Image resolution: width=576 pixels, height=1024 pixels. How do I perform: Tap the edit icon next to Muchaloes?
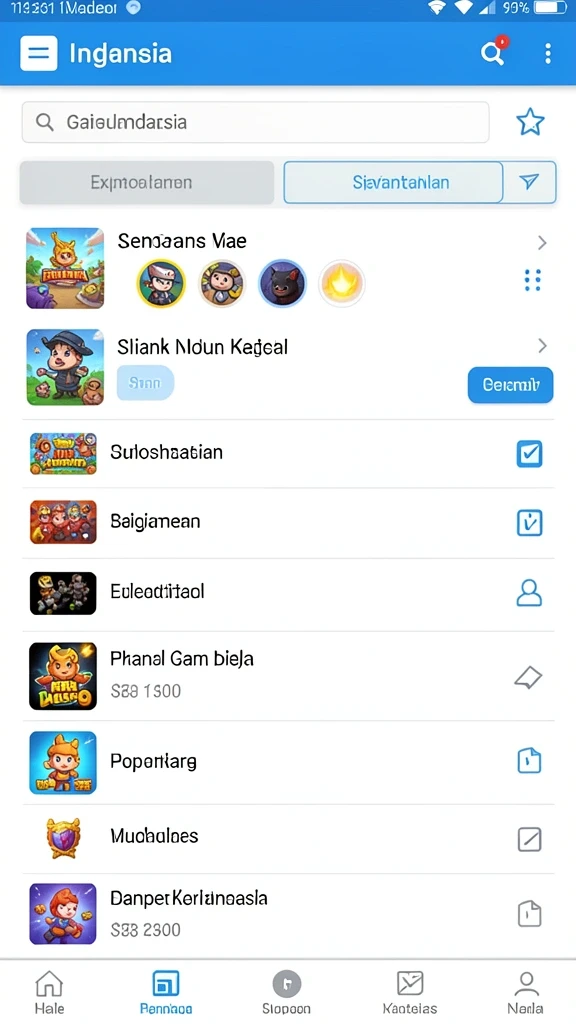530,839
